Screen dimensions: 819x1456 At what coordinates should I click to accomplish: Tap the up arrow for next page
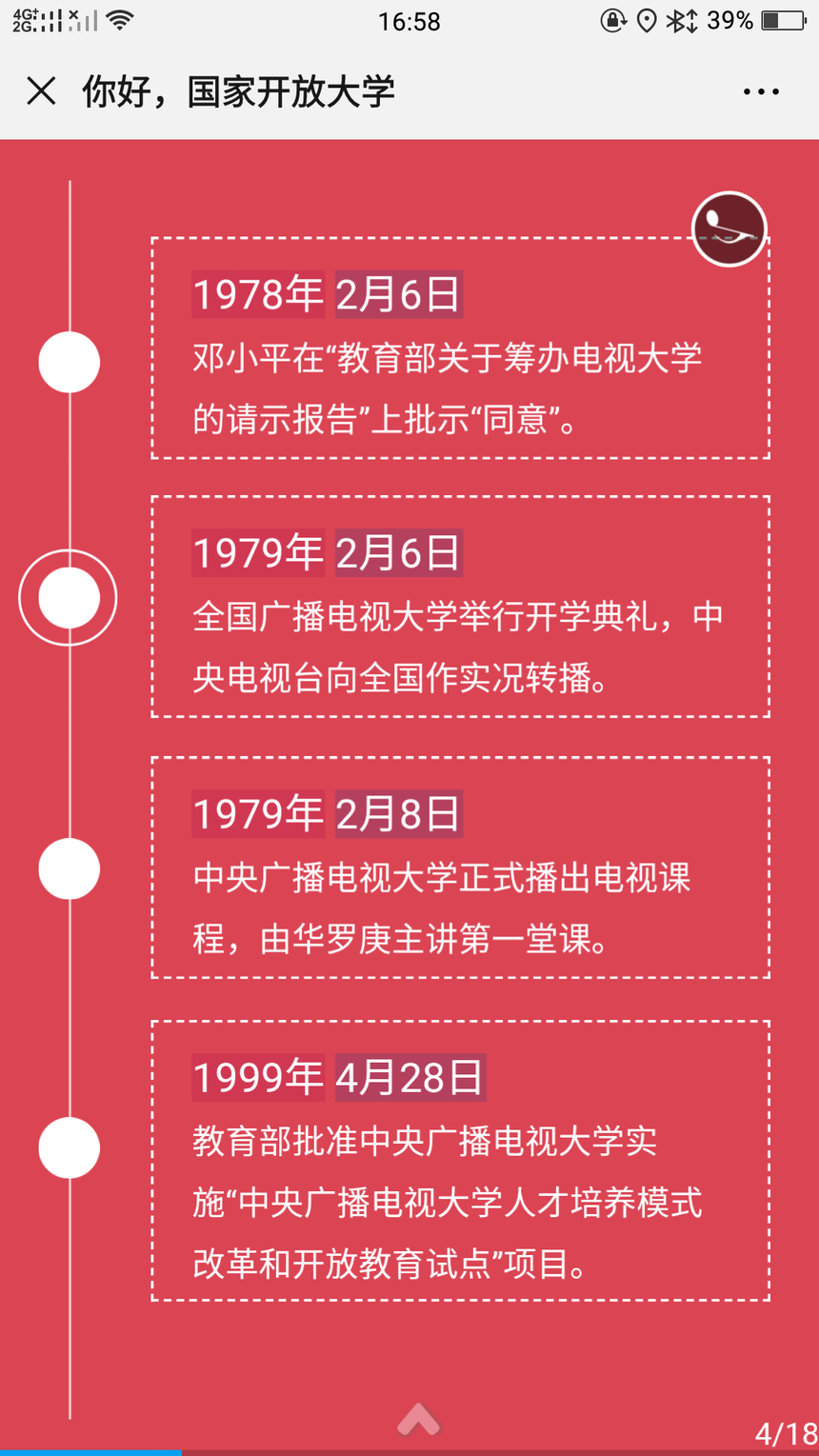point(419,1419)
